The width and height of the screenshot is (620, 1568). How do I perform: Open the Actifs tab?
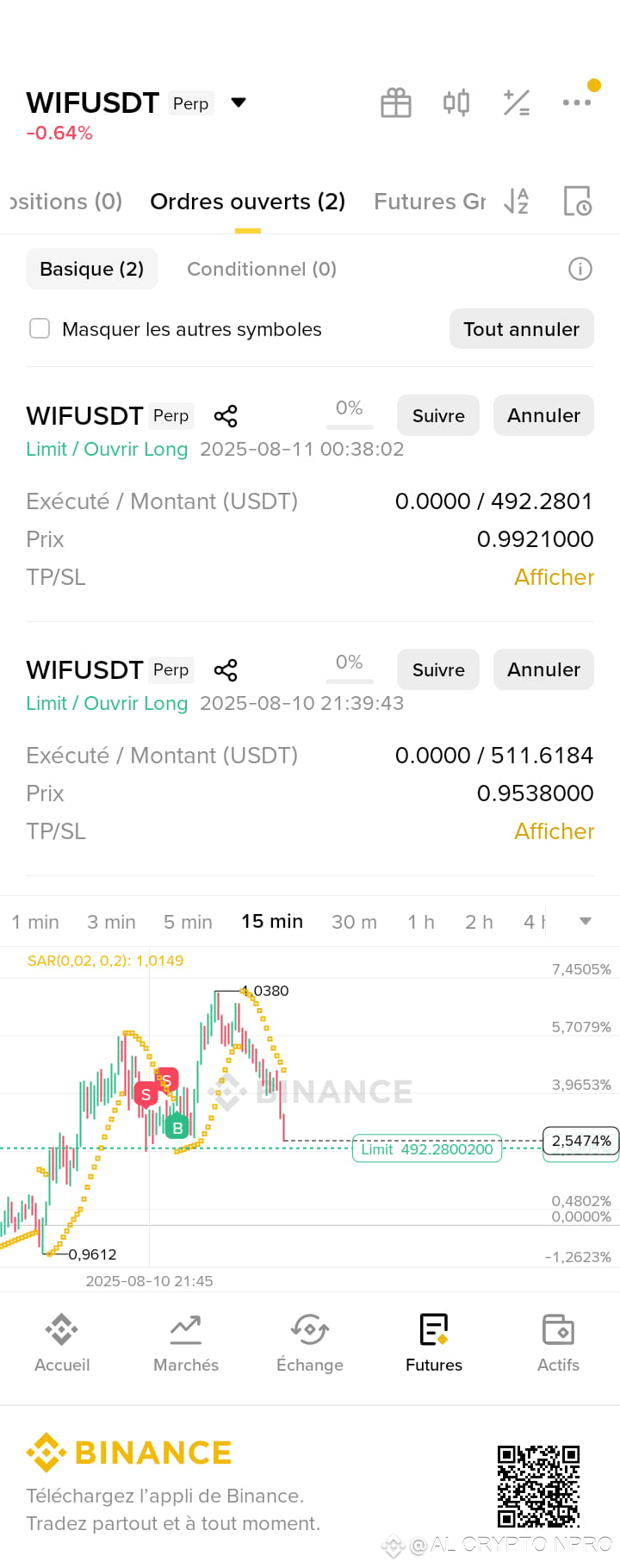[x=558, y=1342]
